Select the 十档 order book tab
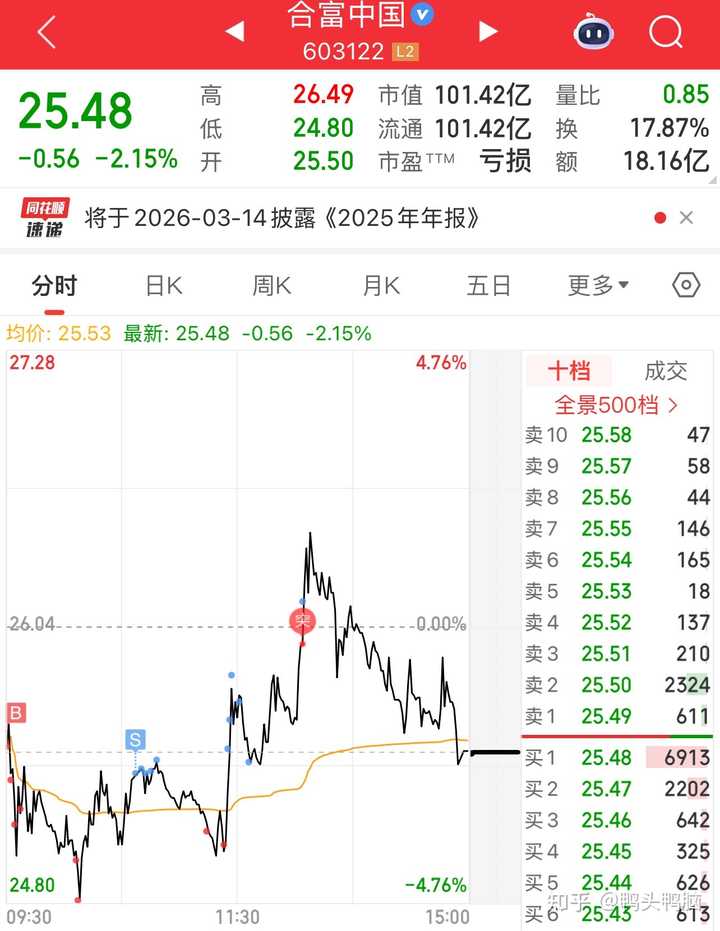720x931 pixels. click(568, 371)
